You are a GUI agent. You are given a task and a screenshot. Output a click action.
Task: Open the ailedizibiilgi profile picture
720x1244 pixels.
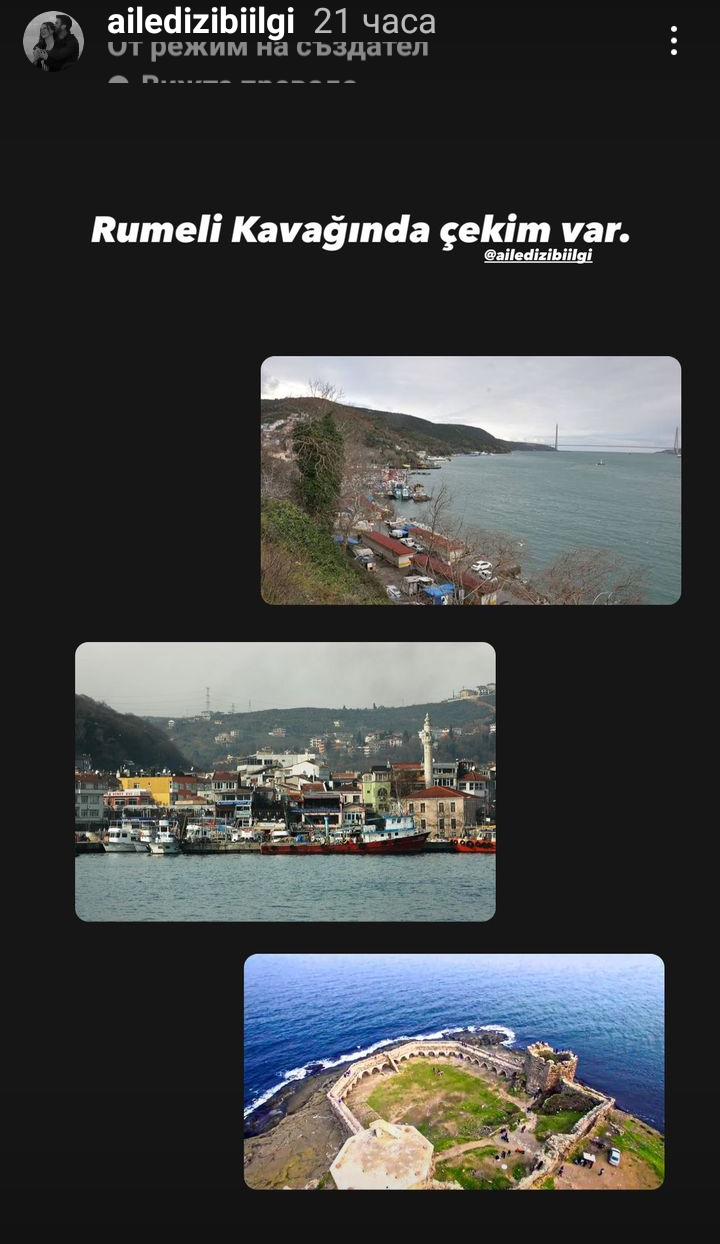54,41
